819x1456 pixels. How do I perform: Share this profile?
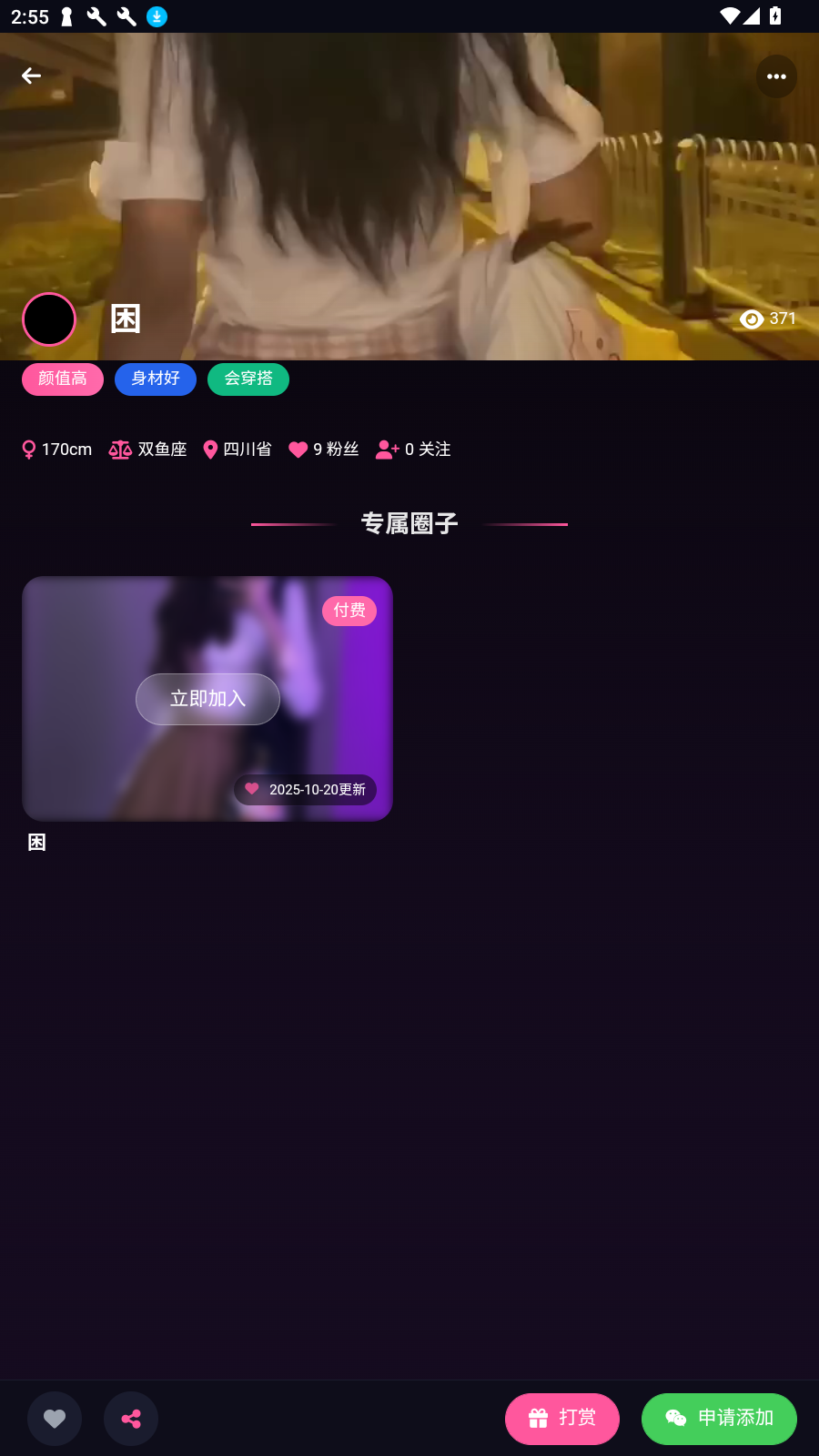click(x=131, y=1418)
